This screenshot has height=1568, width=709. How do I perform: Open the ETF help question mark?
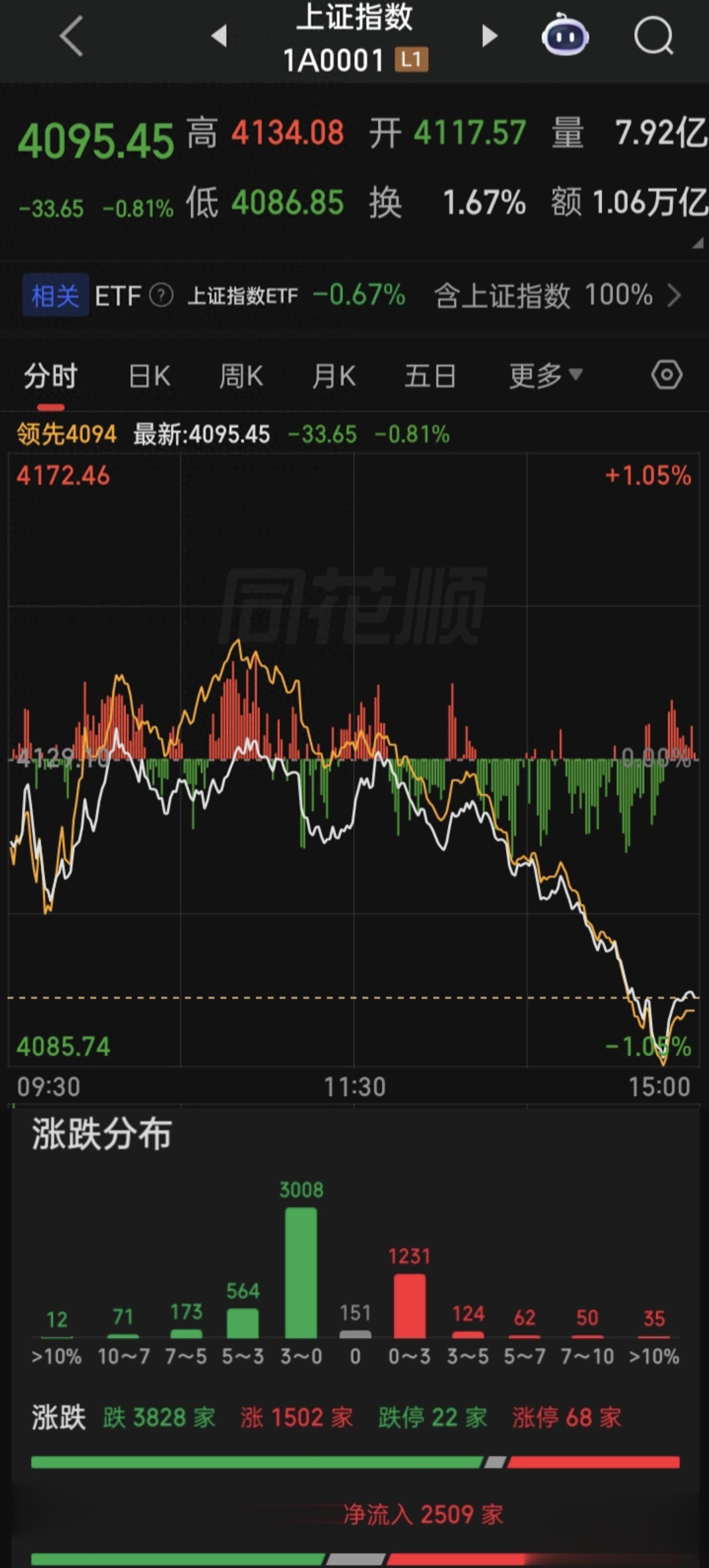161,296
